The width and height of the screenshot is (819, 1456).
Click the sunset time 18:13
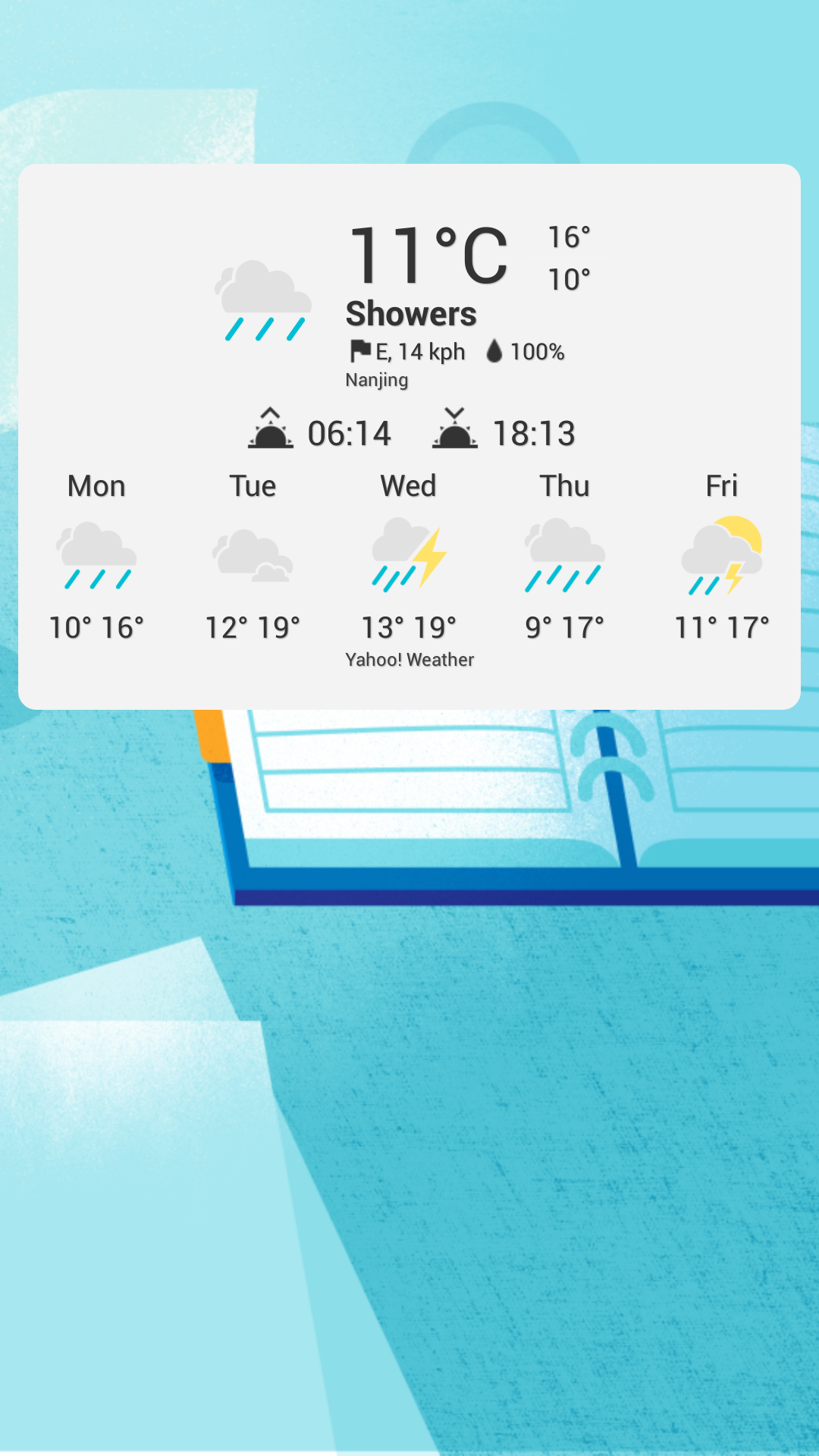click(x=534, y=433)
